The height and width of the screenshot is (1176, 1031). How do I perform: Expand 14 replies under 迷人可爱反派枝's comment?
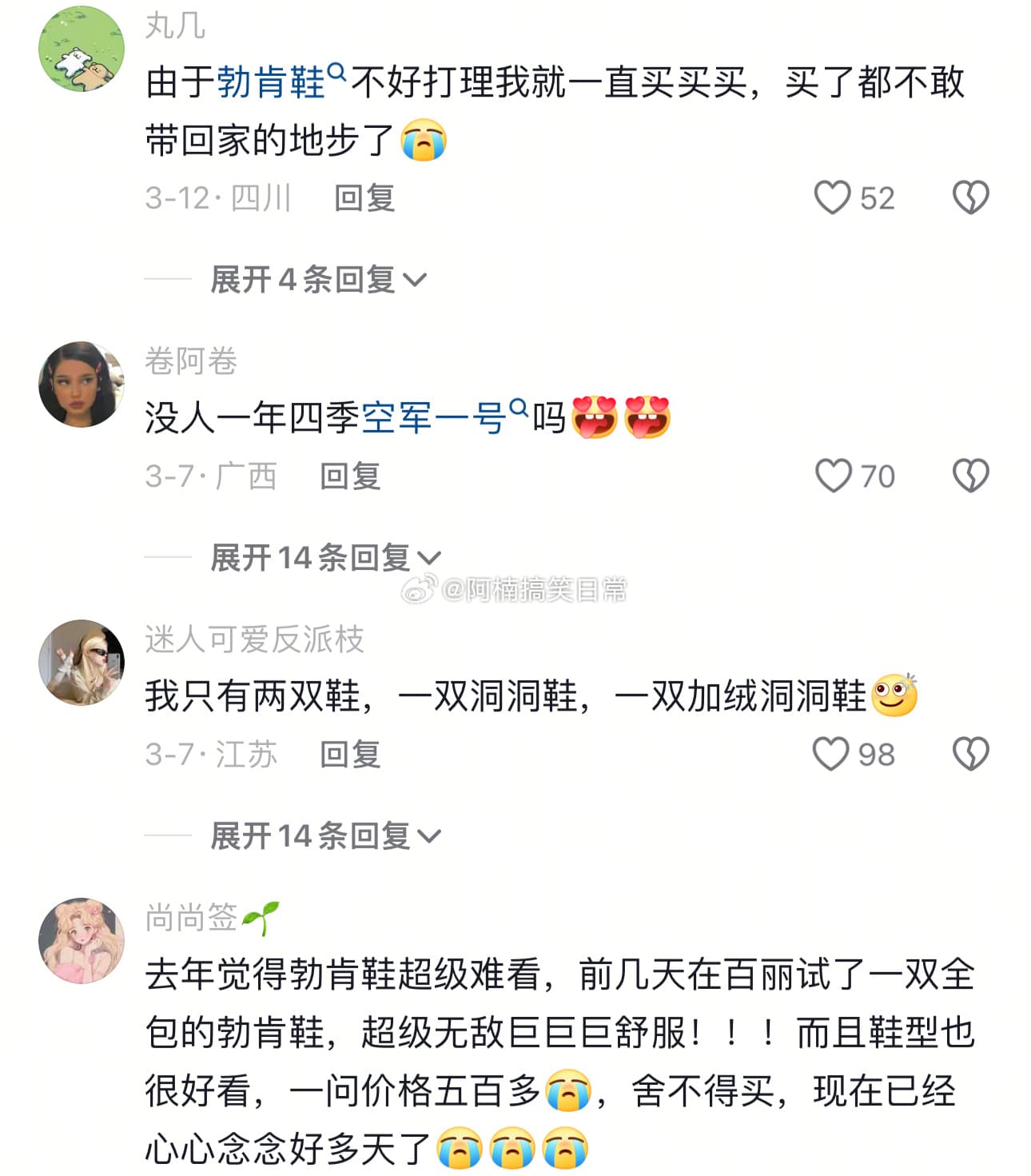coord(325,836)
